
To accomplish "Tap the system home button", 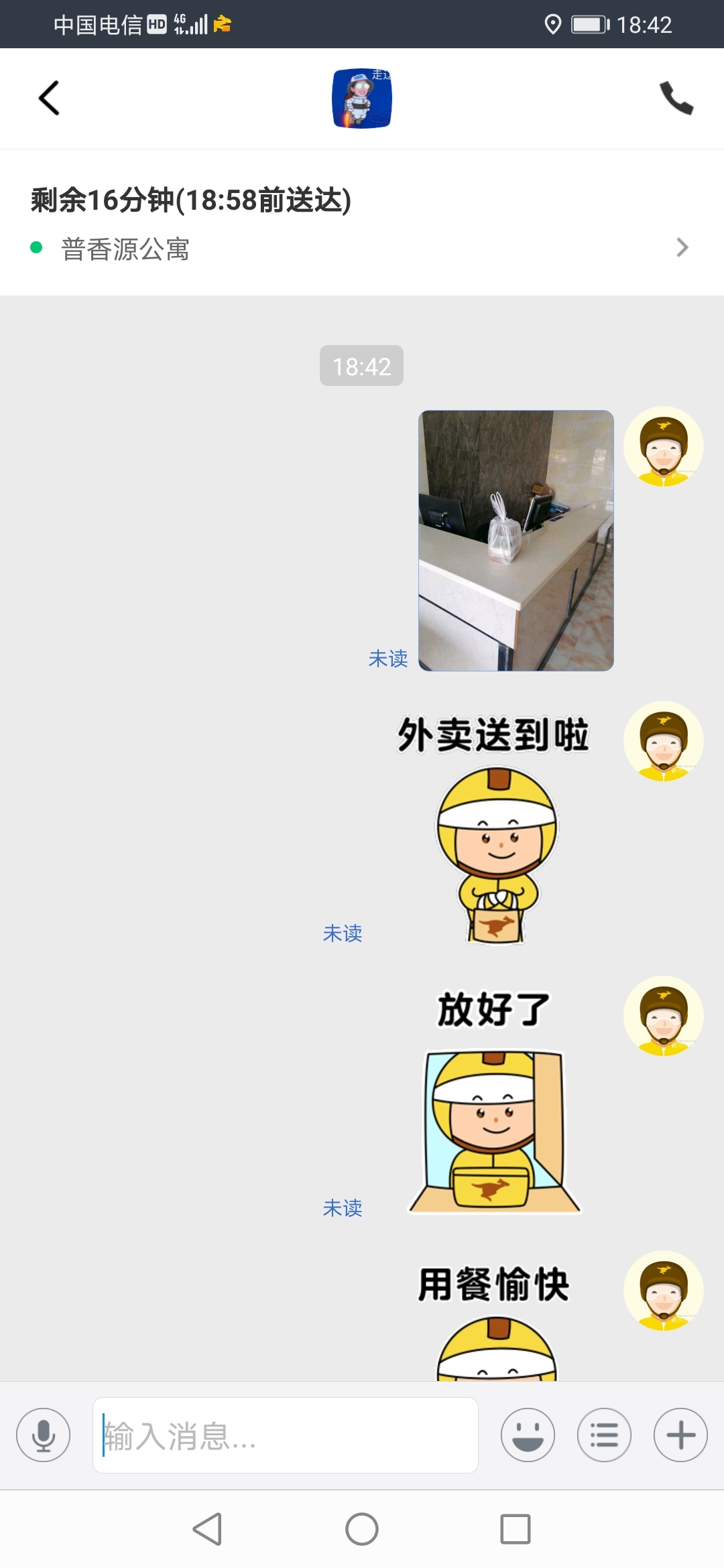I will [x=362, y=1529].
